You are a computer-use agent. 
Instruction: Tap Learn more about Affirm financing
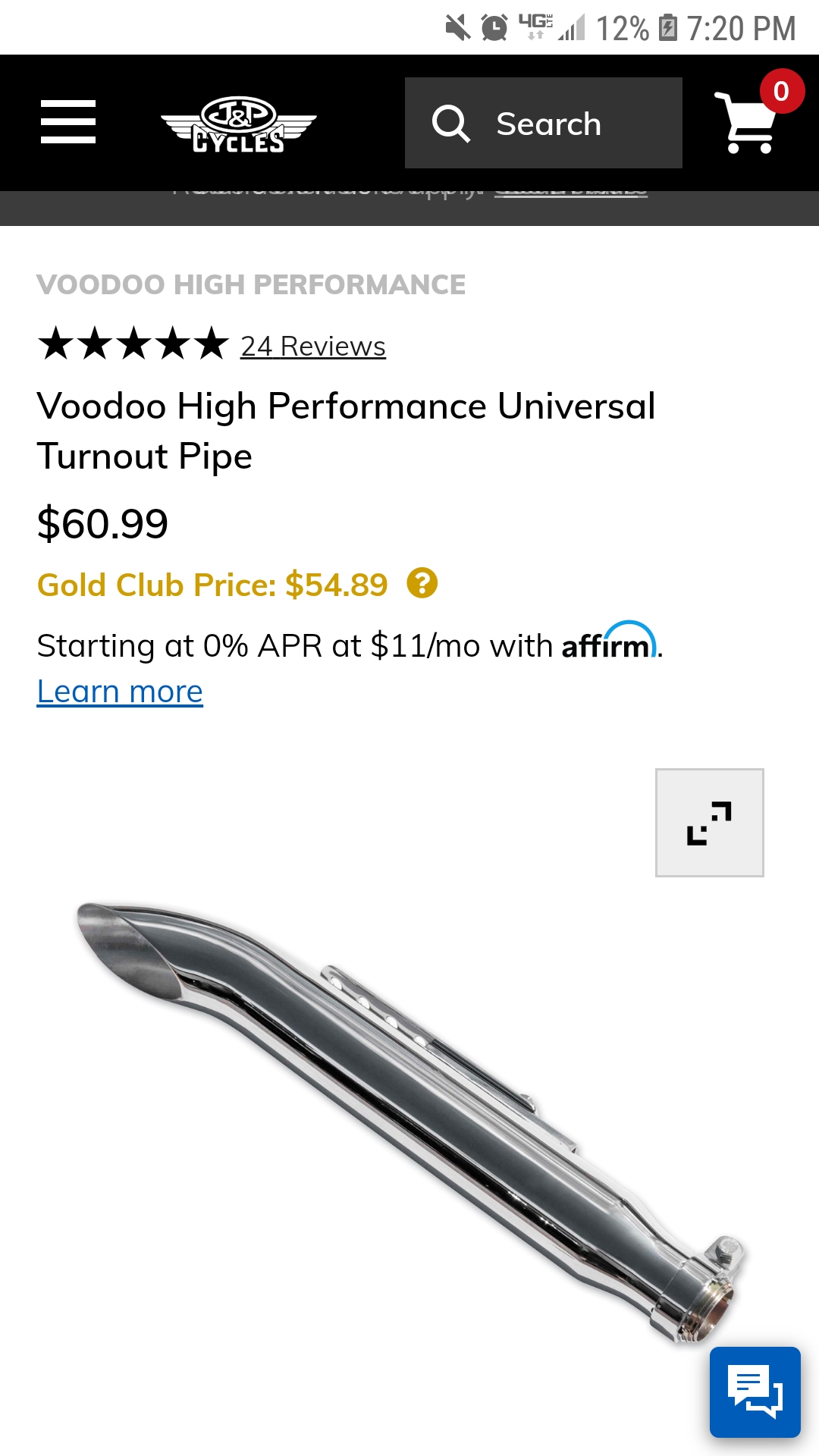coord(120,692)
